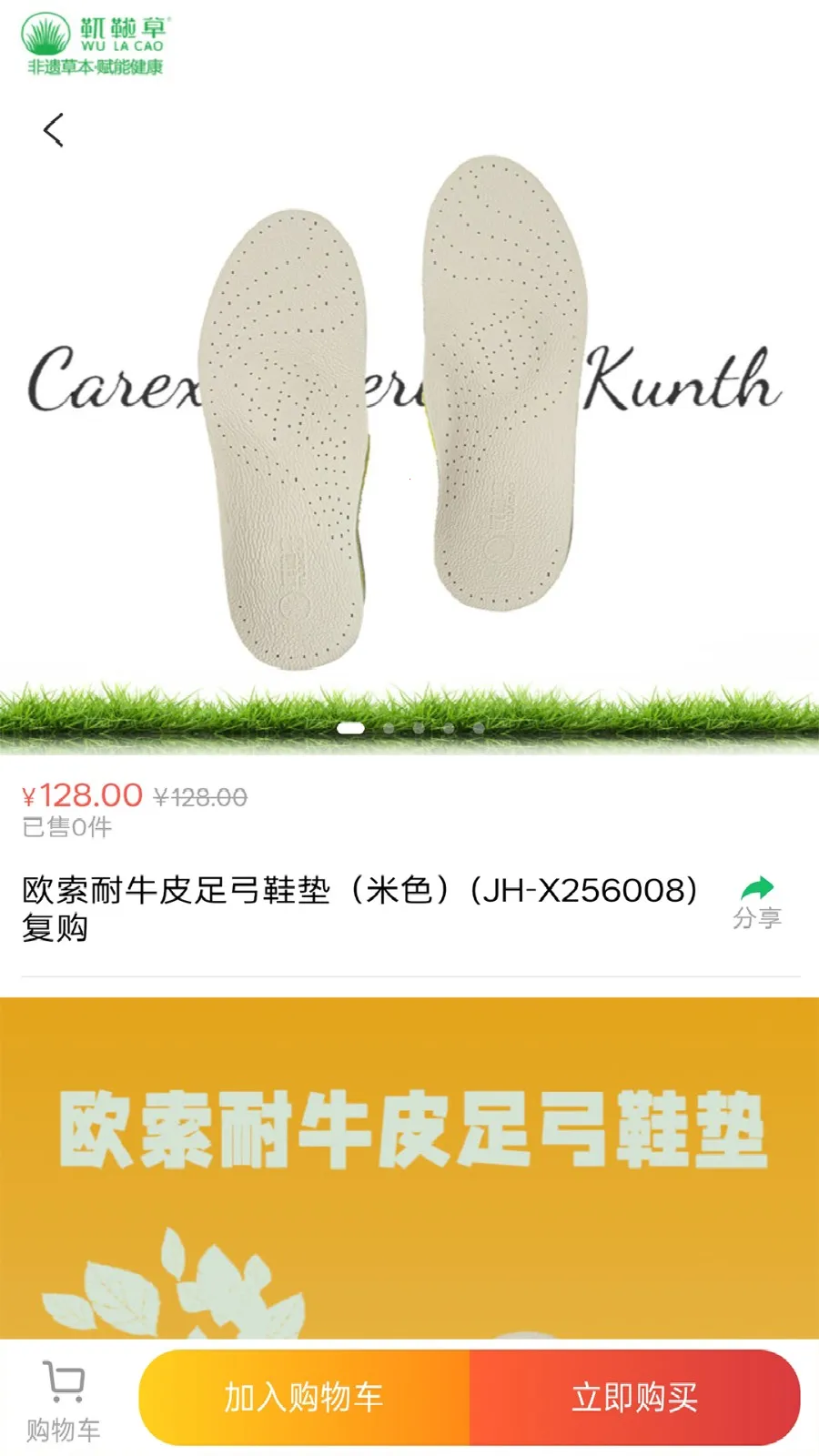Open the shopping cart (购物车)
The image size is (819, 1456).
point(63,1400)
